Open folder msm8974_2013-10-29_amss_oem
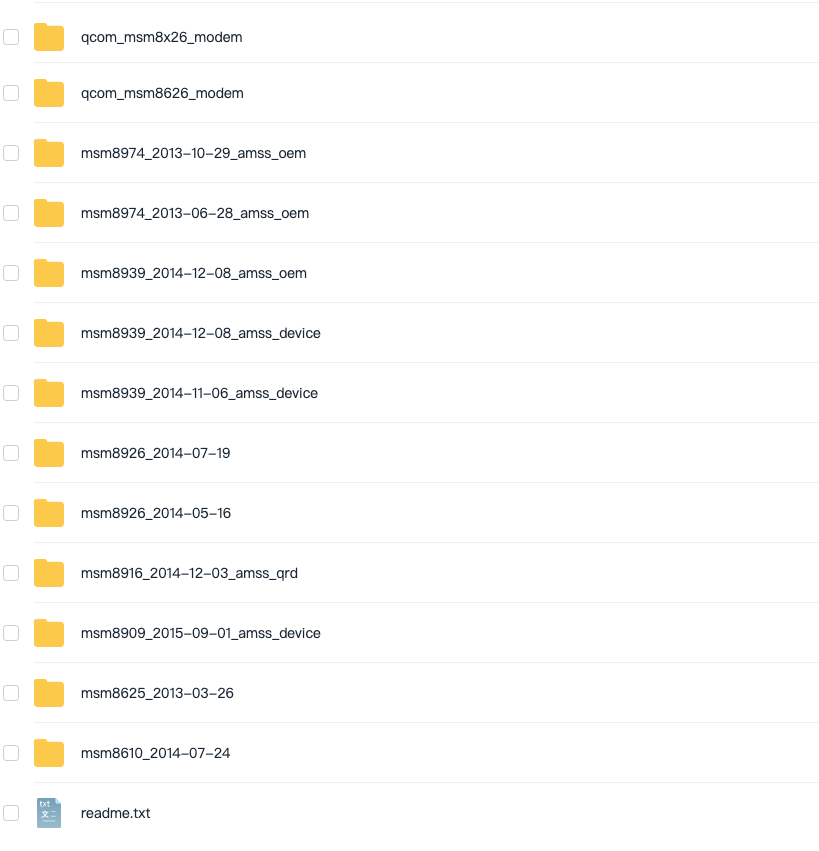 tap(193, 153)
